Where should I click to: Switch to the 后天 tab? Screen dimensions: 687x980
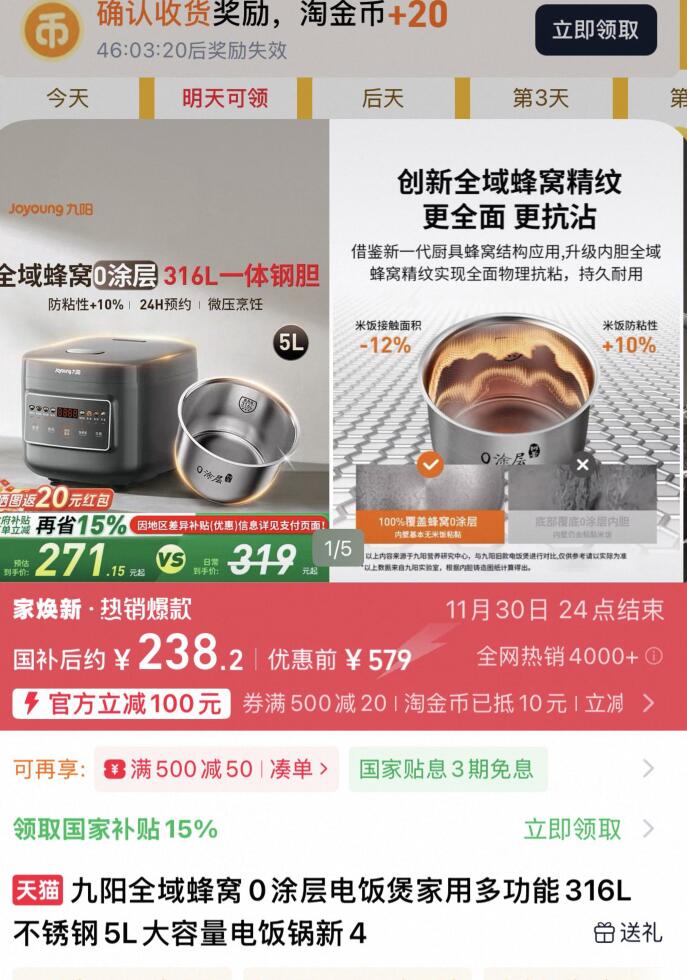(382, 98)
